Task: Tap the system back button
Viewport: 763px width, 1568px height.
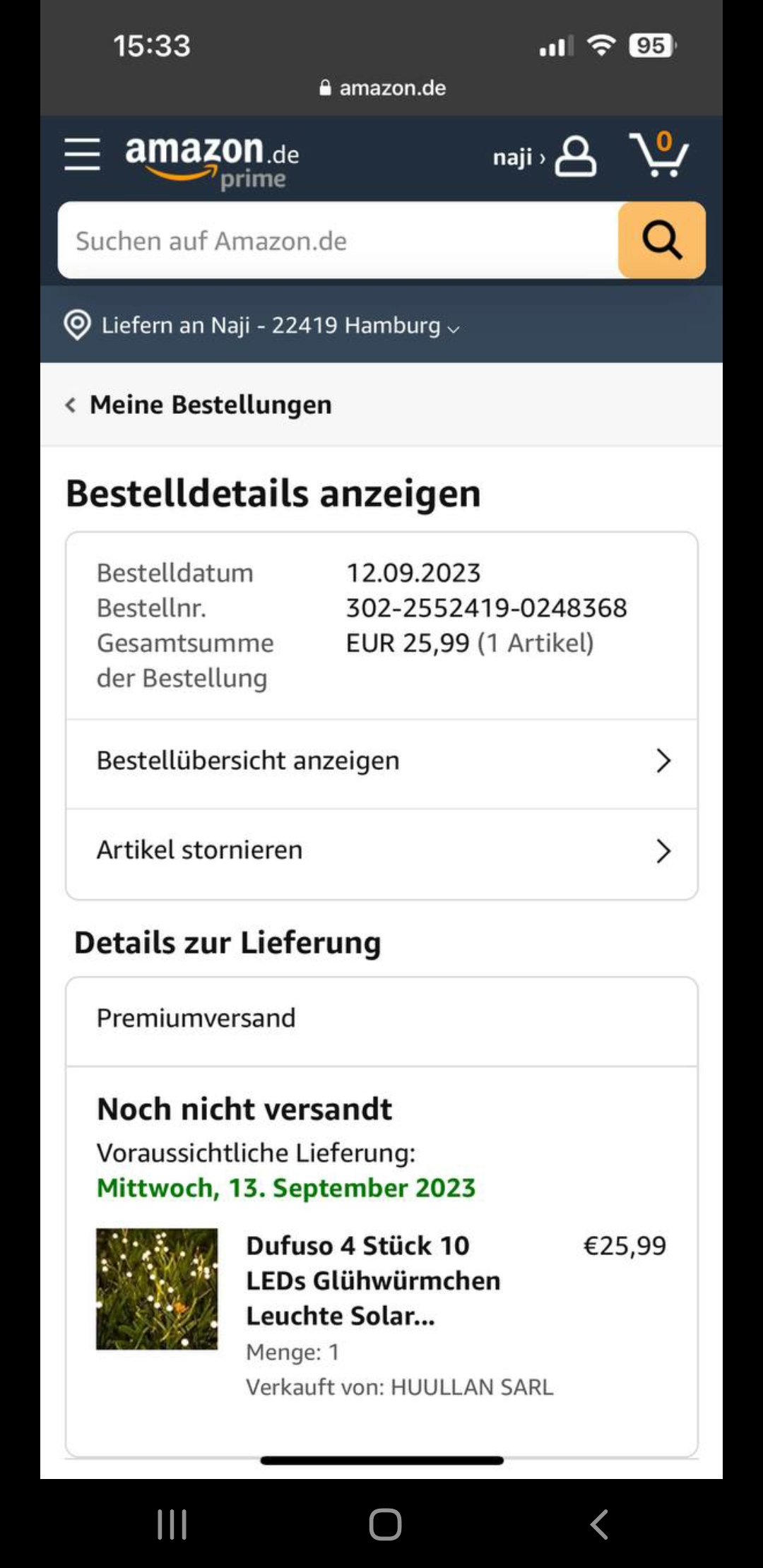Action: pos(598,1524)
